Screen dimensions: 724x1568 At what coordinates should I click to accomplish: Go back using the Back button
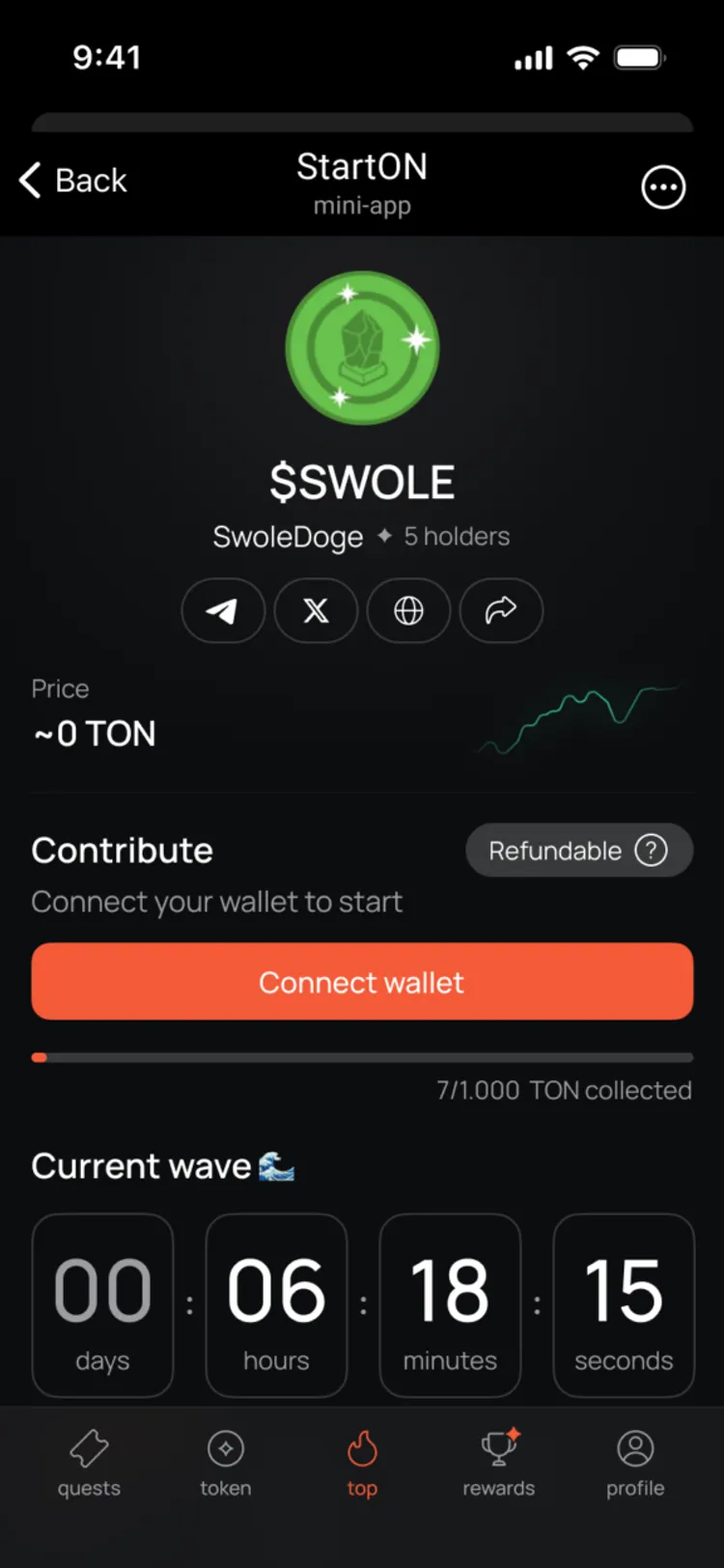pyautogui.click(x=74, y=181)
